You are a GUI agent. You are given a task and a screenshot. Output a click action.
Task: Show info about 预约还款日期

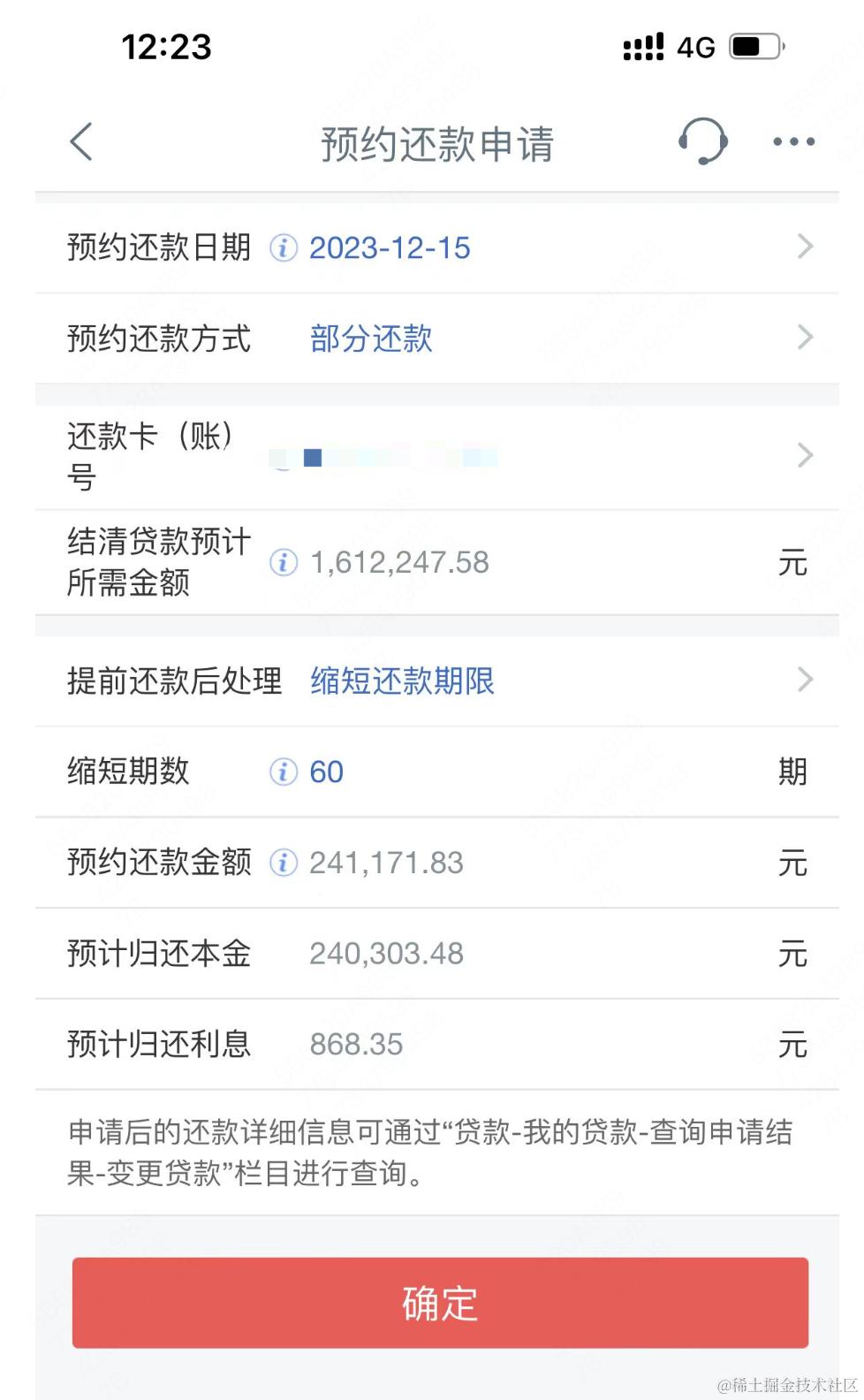(284, 248)
